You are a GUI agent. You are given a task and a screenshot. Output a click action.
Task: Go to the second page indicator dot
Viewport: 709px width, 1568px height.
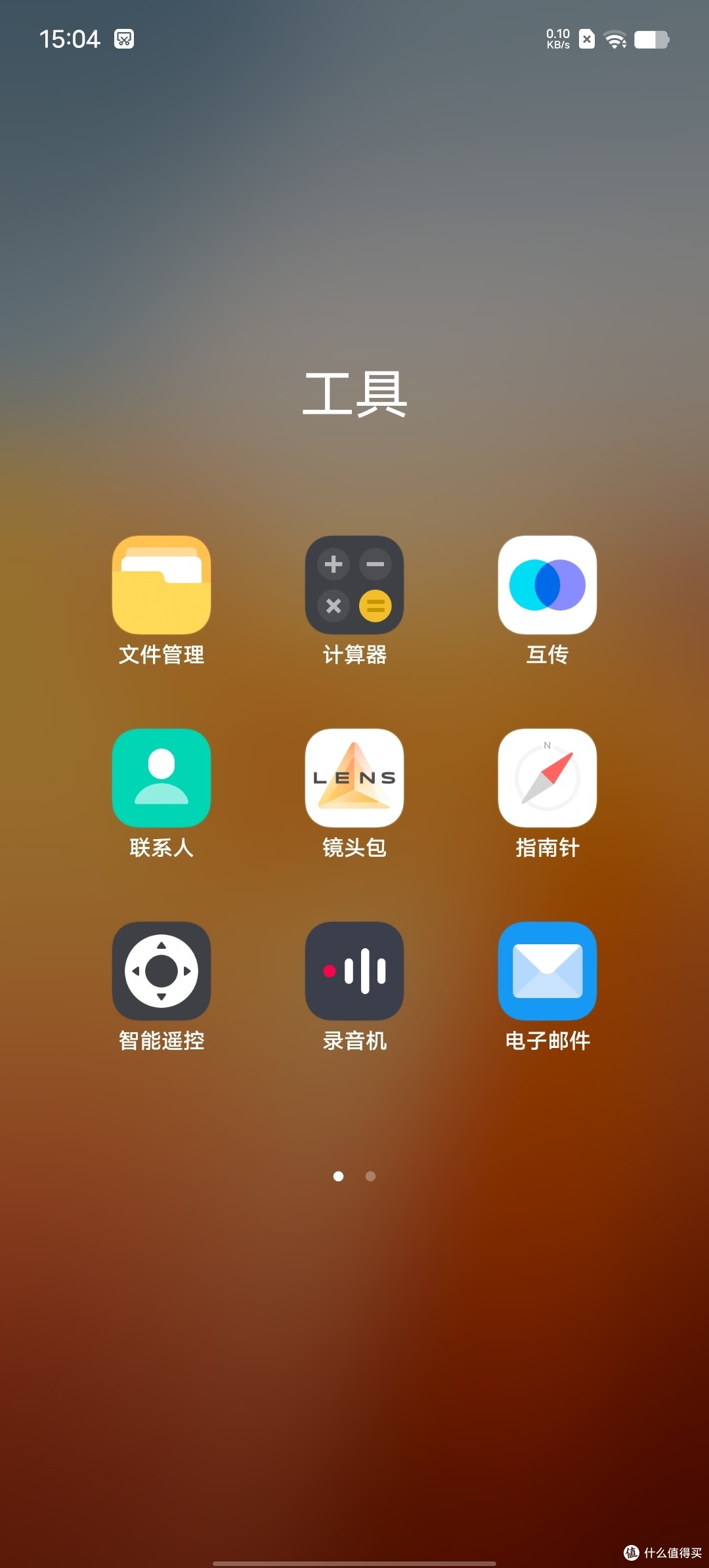370,1176
